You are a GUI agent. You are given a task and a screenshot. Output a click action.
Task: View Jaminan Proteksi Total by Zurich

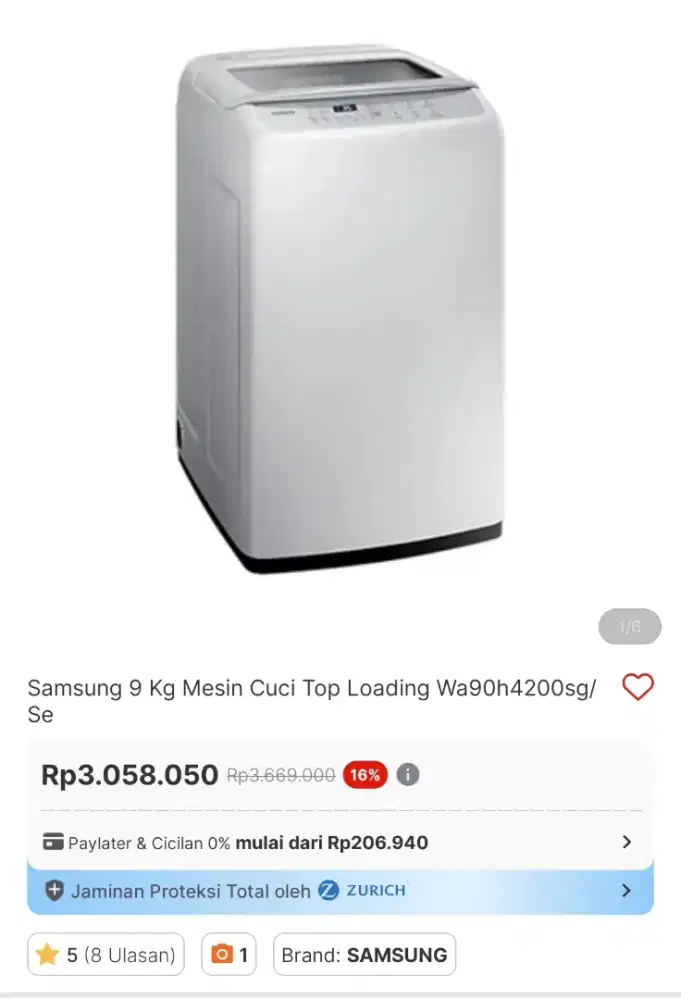point(340,890)
